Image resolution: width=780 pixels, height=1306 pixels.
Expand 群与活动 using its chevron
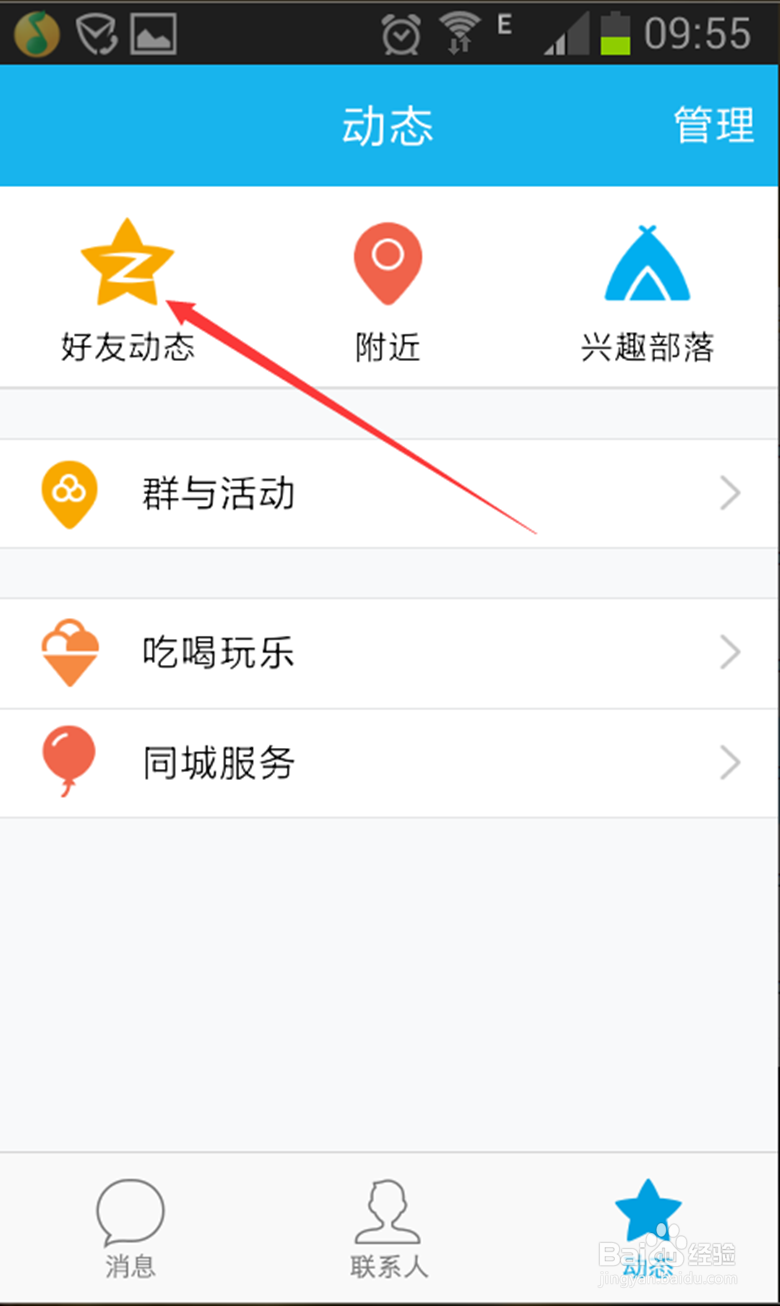tap(730, 493)
